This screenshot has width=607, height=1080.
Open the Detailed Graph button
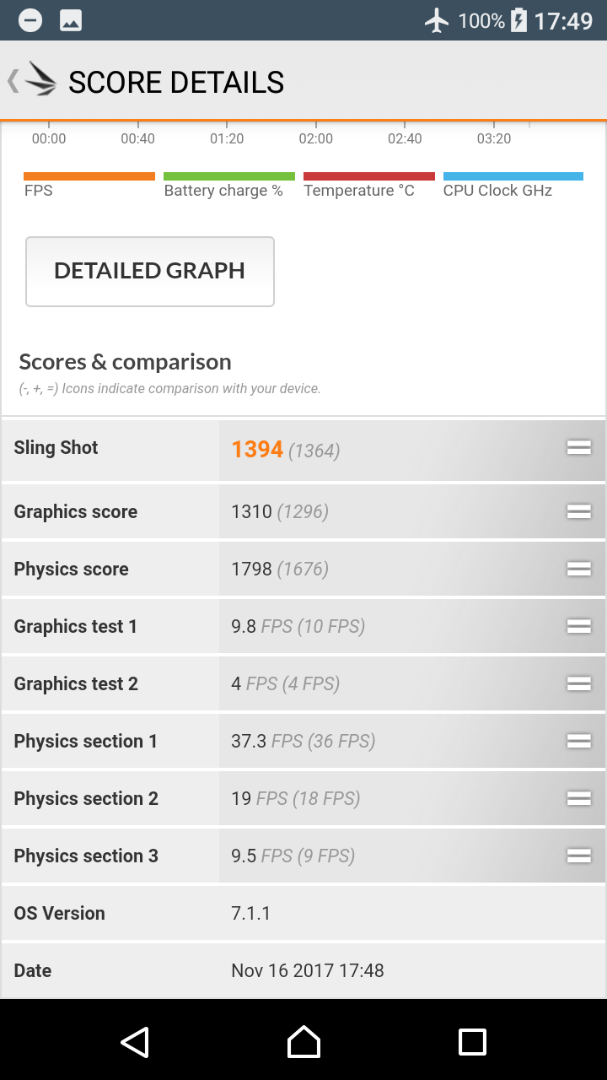point(150,271)
